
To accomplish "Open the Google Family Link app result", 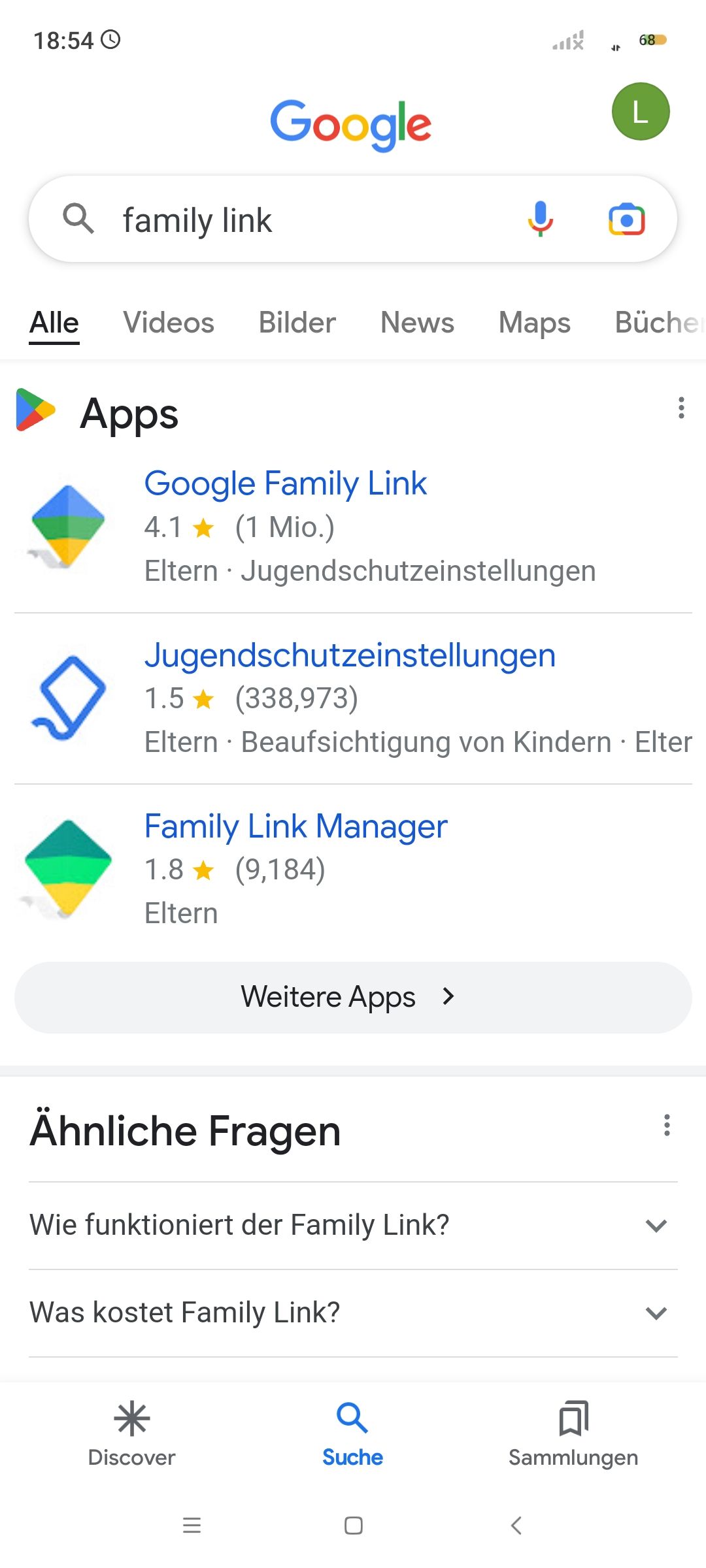I will tap(285, 484).
